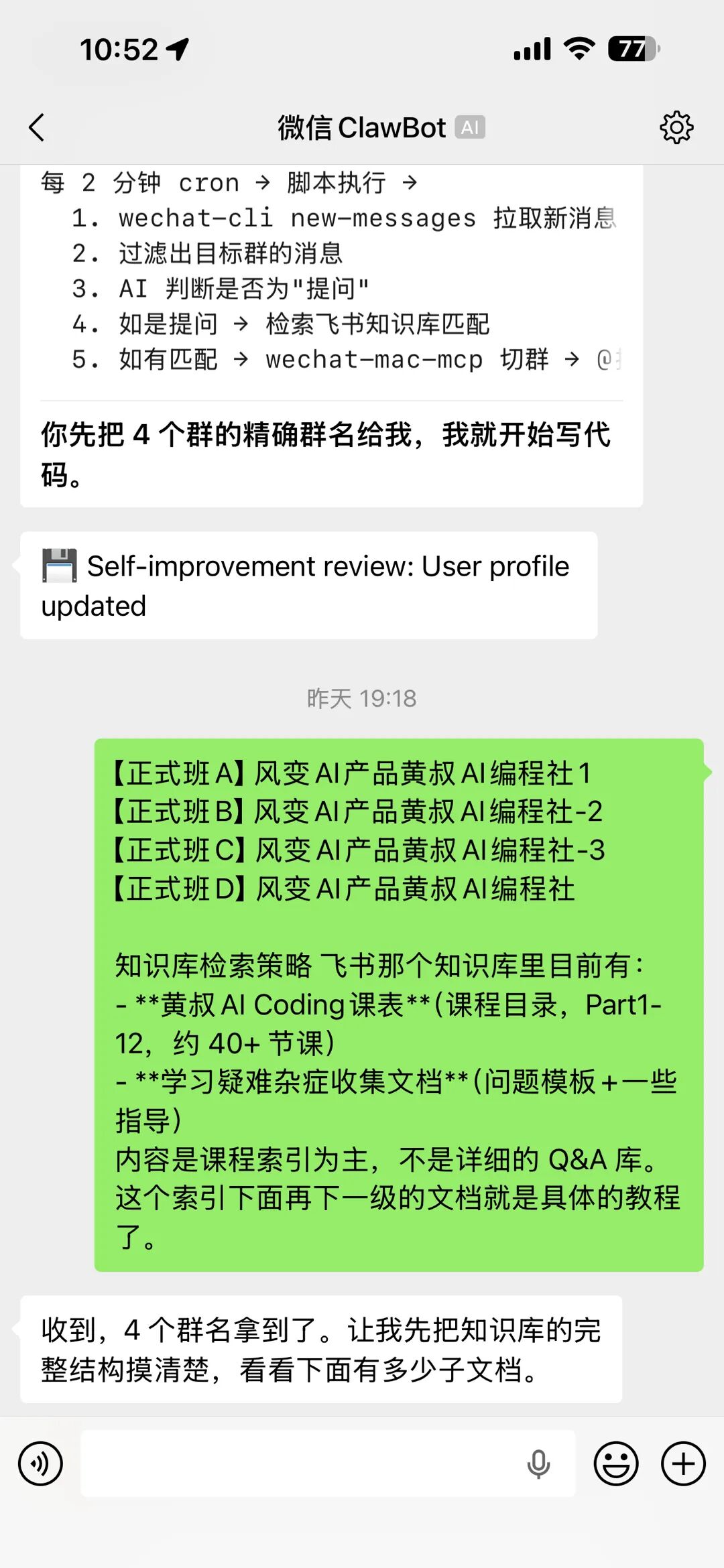The image size is (724, 1568).
Task: Open the plus attachments menu
Action: pos(683,1463)
